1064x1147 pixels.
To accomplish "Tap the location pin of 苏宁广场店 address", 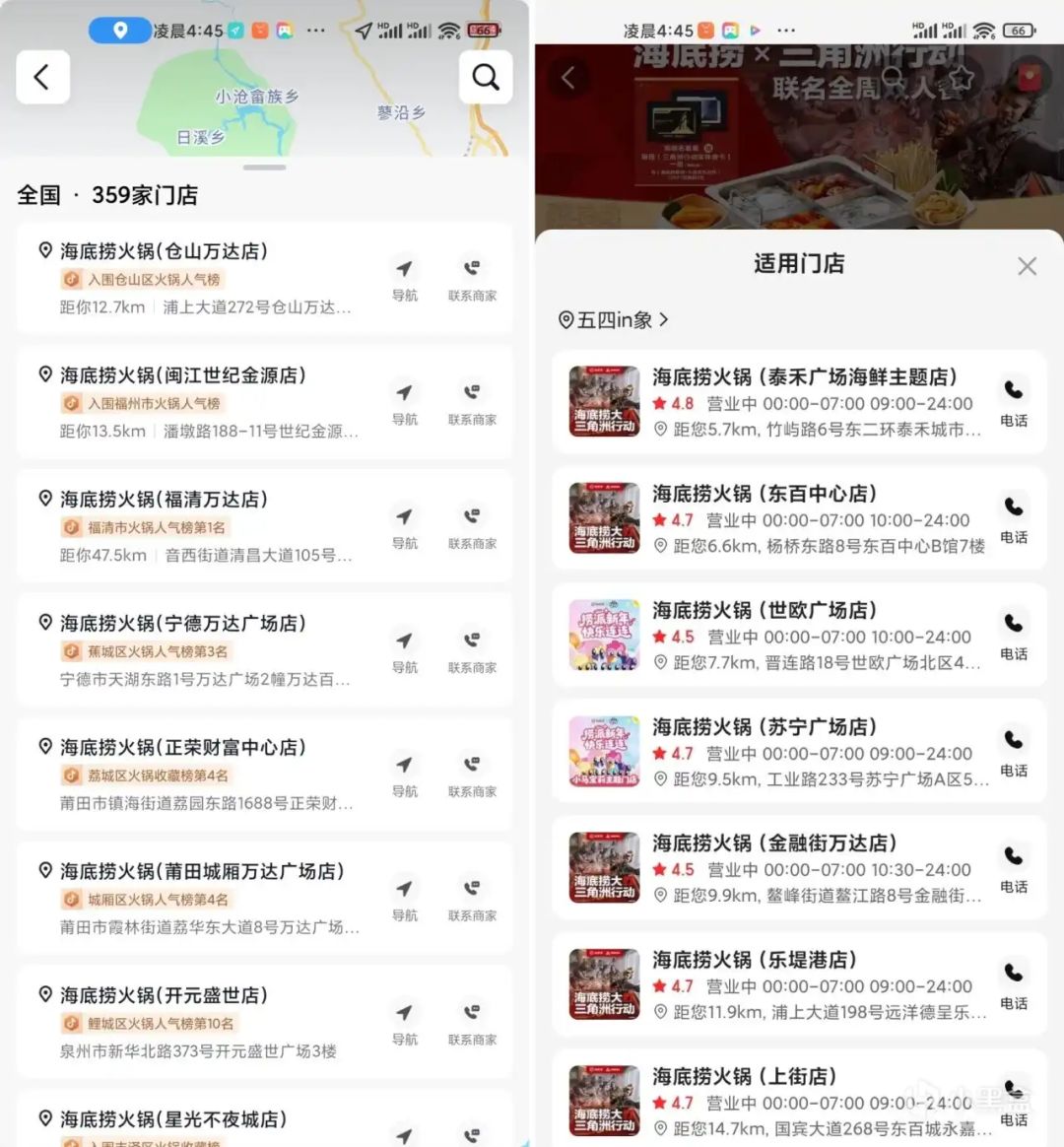I will coord(659,779).
